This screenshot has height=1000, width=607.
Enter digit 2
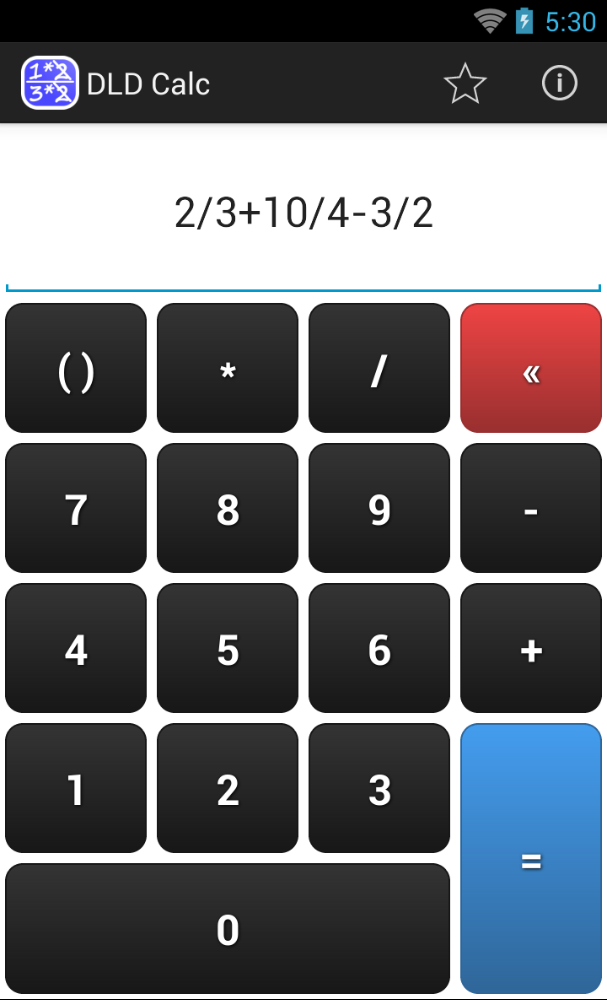pyautogui.click(x=228, y=789)
